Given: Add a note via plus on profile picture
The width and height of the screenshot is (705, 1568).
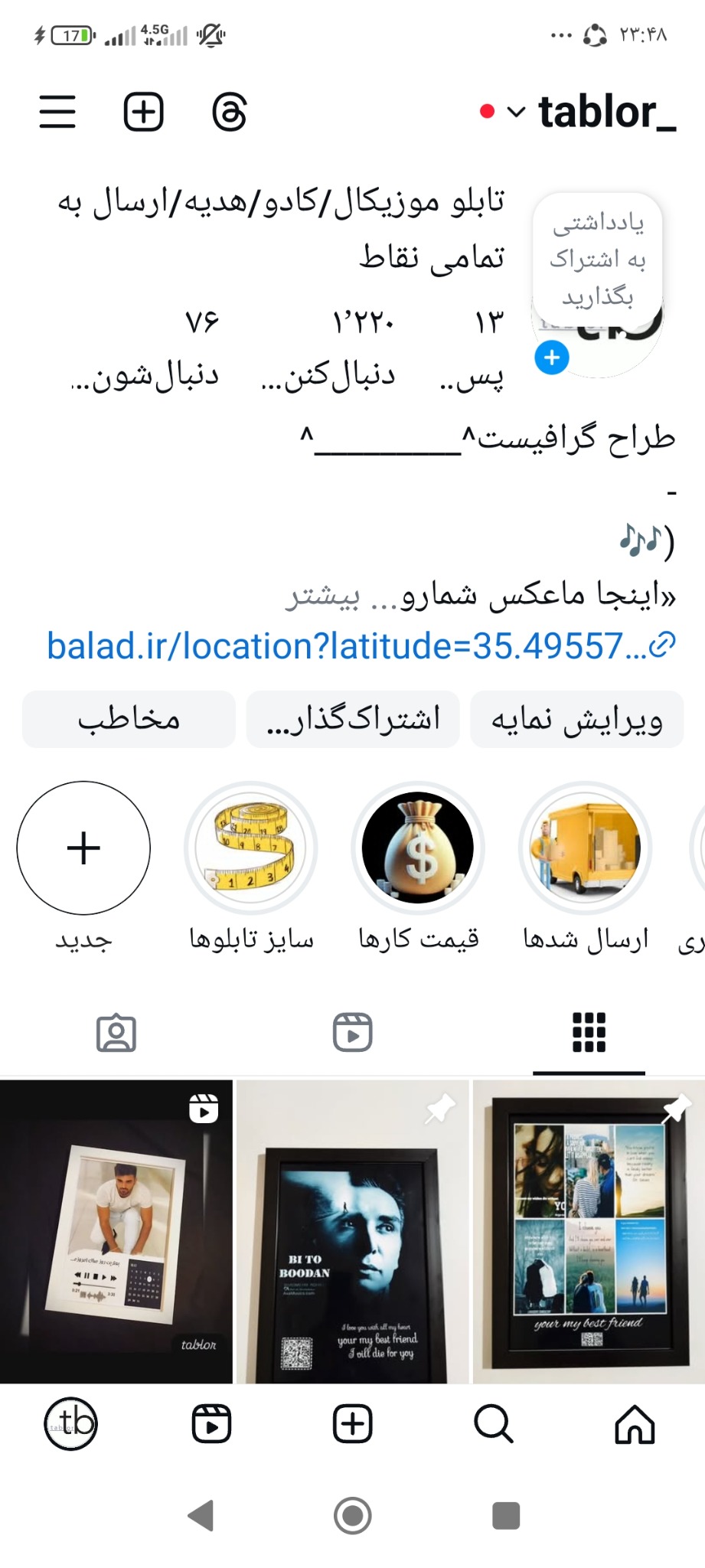Looking at the screenshot, I should coord(551,357).
